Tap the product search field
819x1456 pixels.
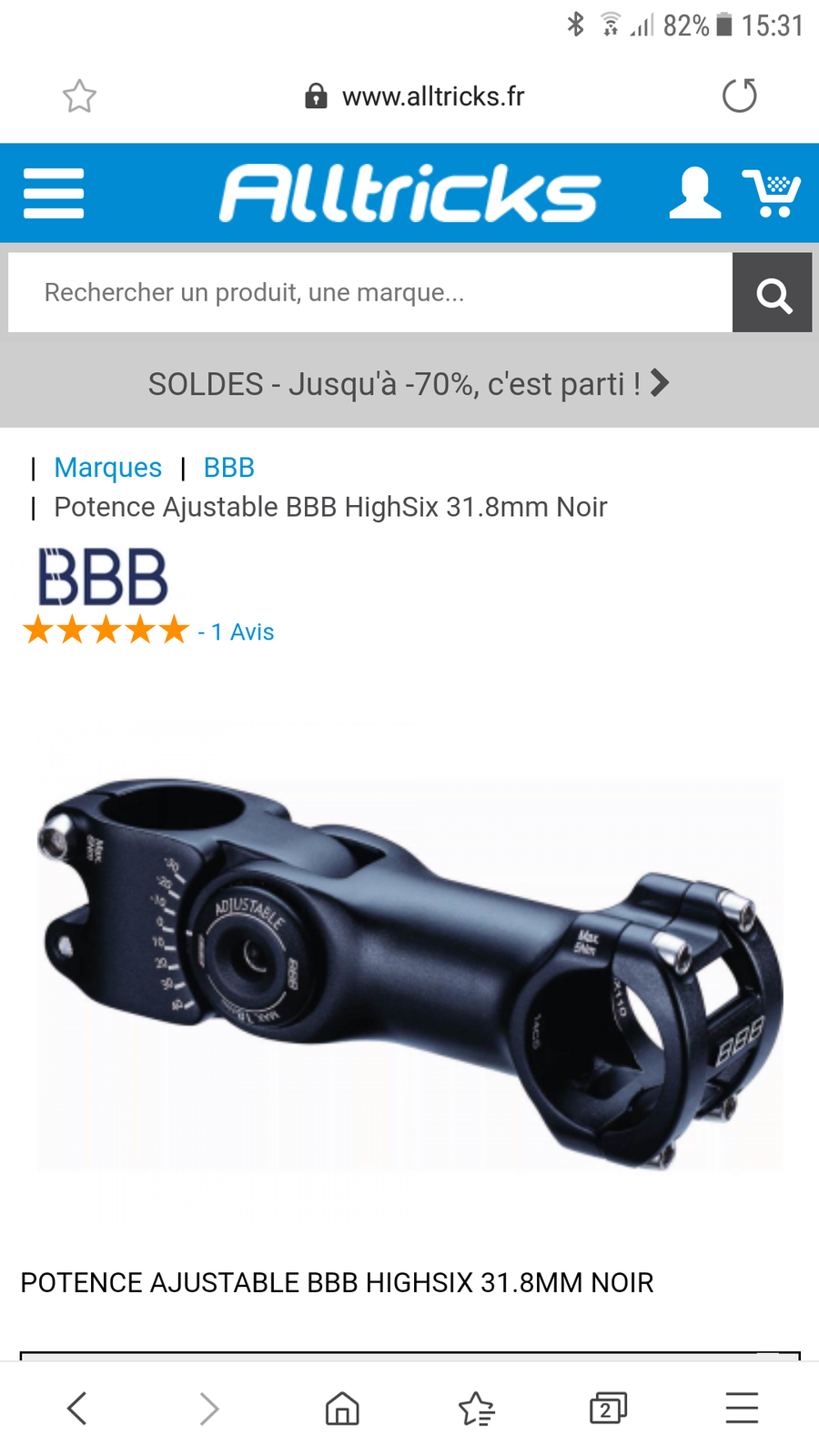370,292
